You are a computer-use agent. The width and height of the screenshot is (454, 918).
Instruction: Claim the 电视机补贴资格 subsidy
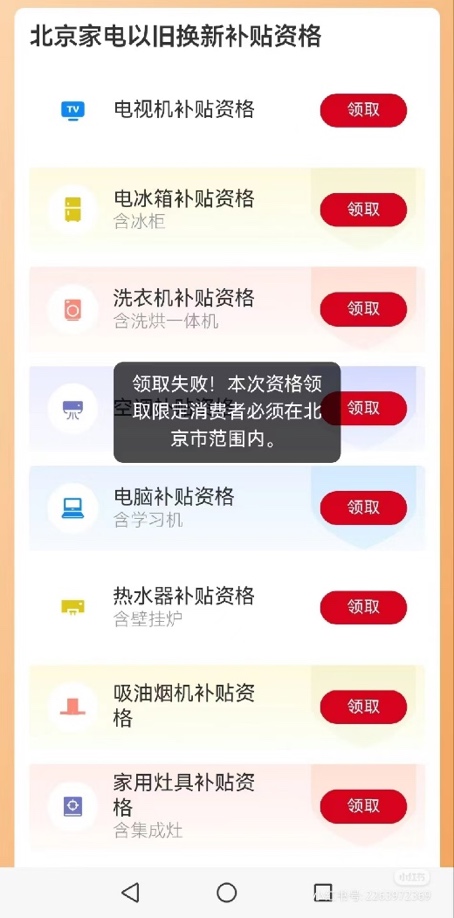[363, 110]
